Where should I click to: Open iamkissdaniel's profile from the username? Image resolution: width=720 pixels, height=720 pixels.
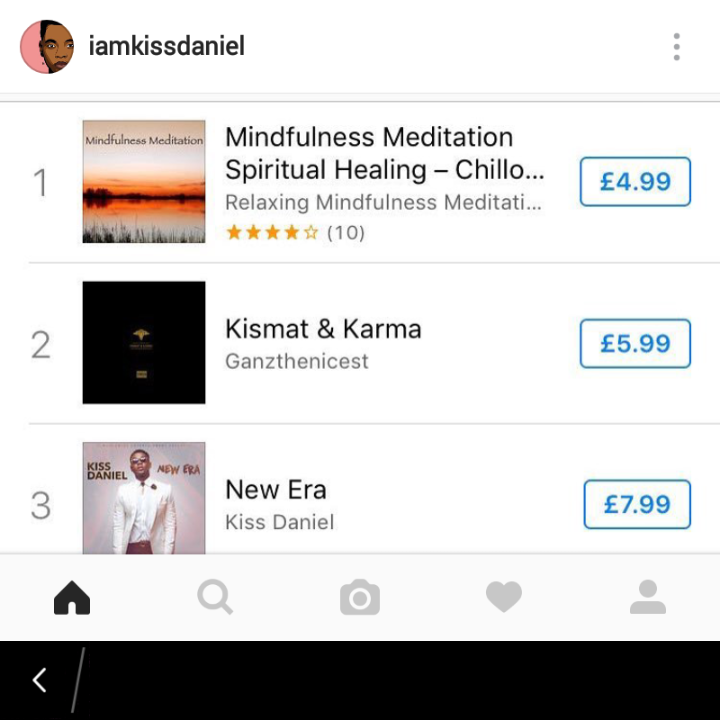click(x=166, y=46)
